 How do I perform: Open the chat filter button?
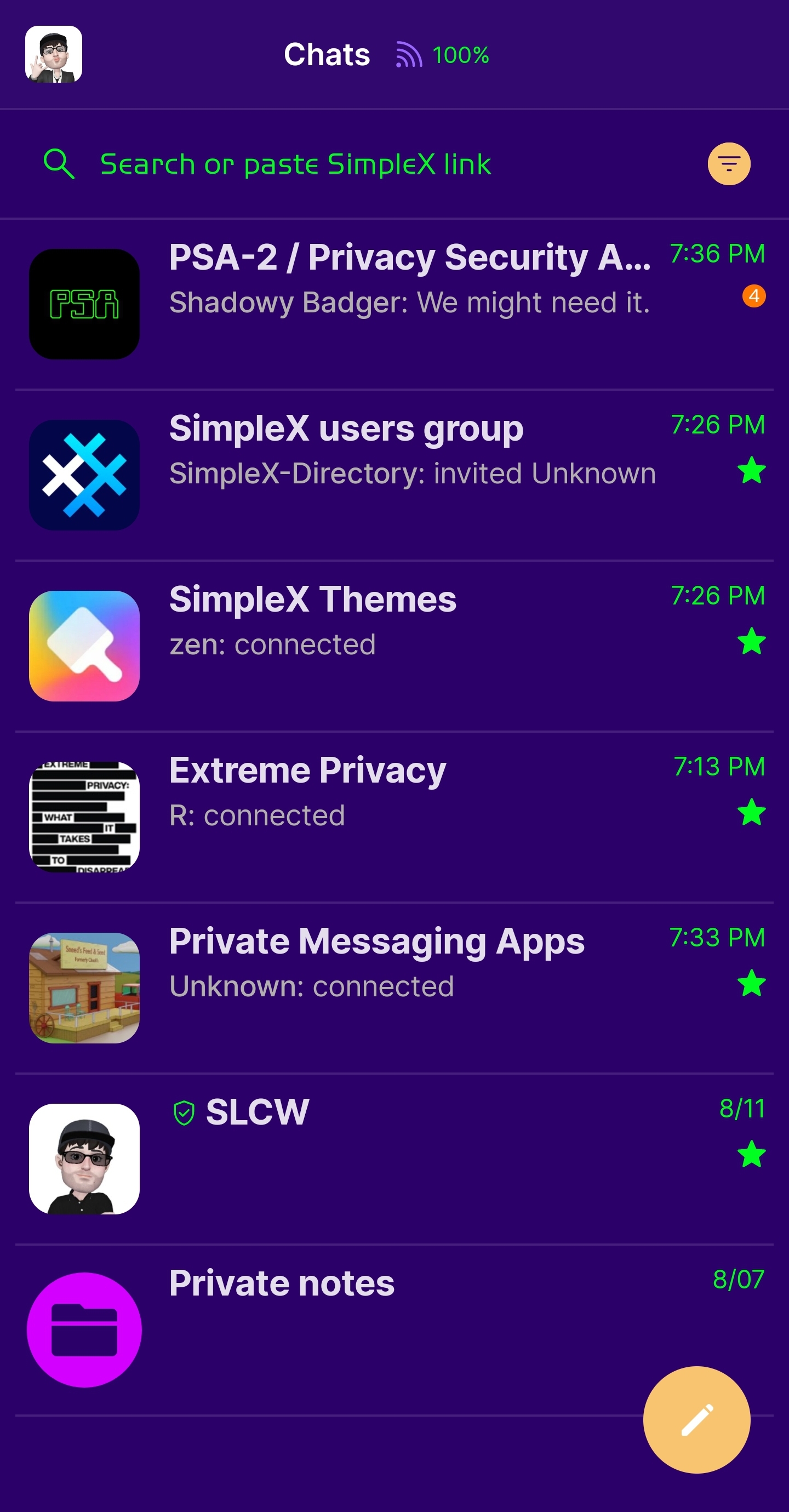[x=729, y=164]
